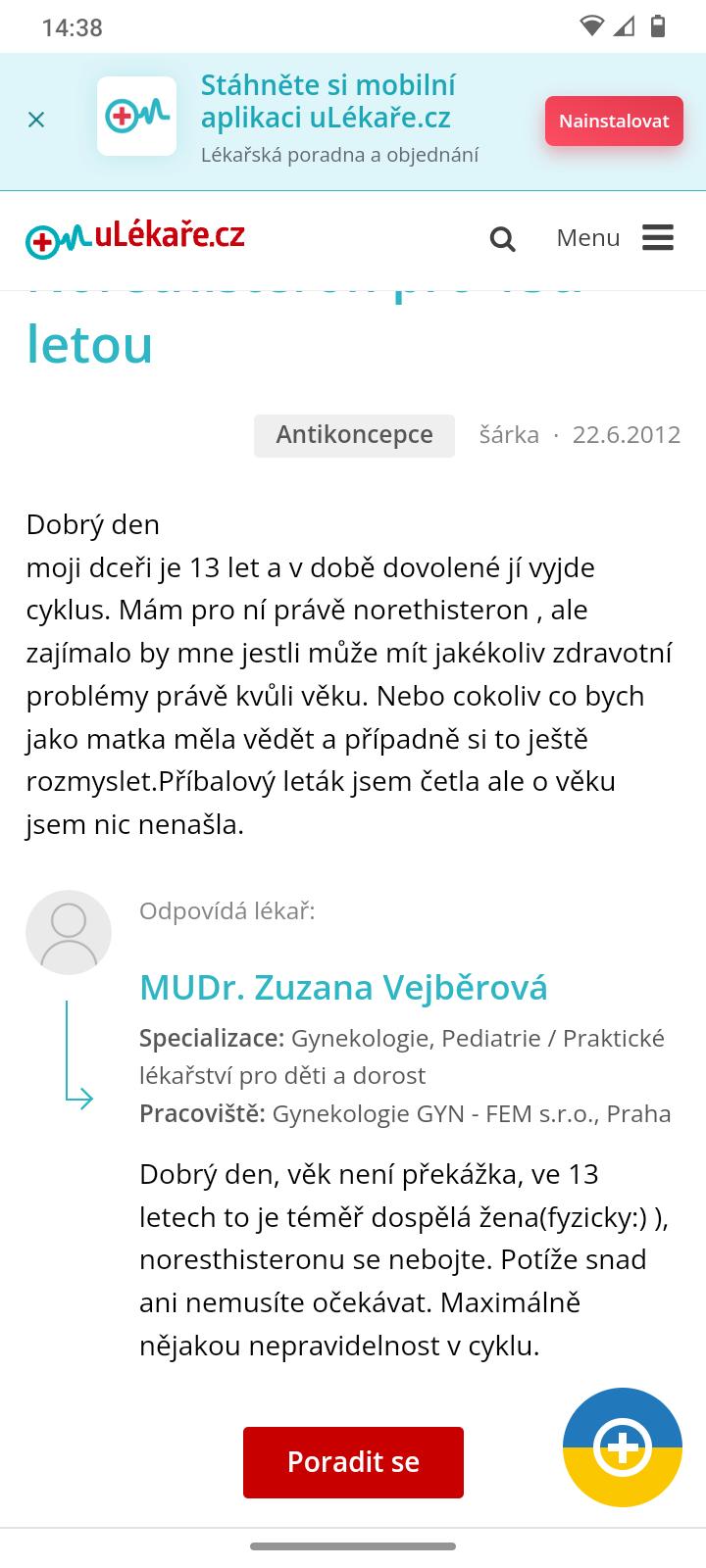Open the site search
Screen dimensions: 706x1568
(502, 238)
